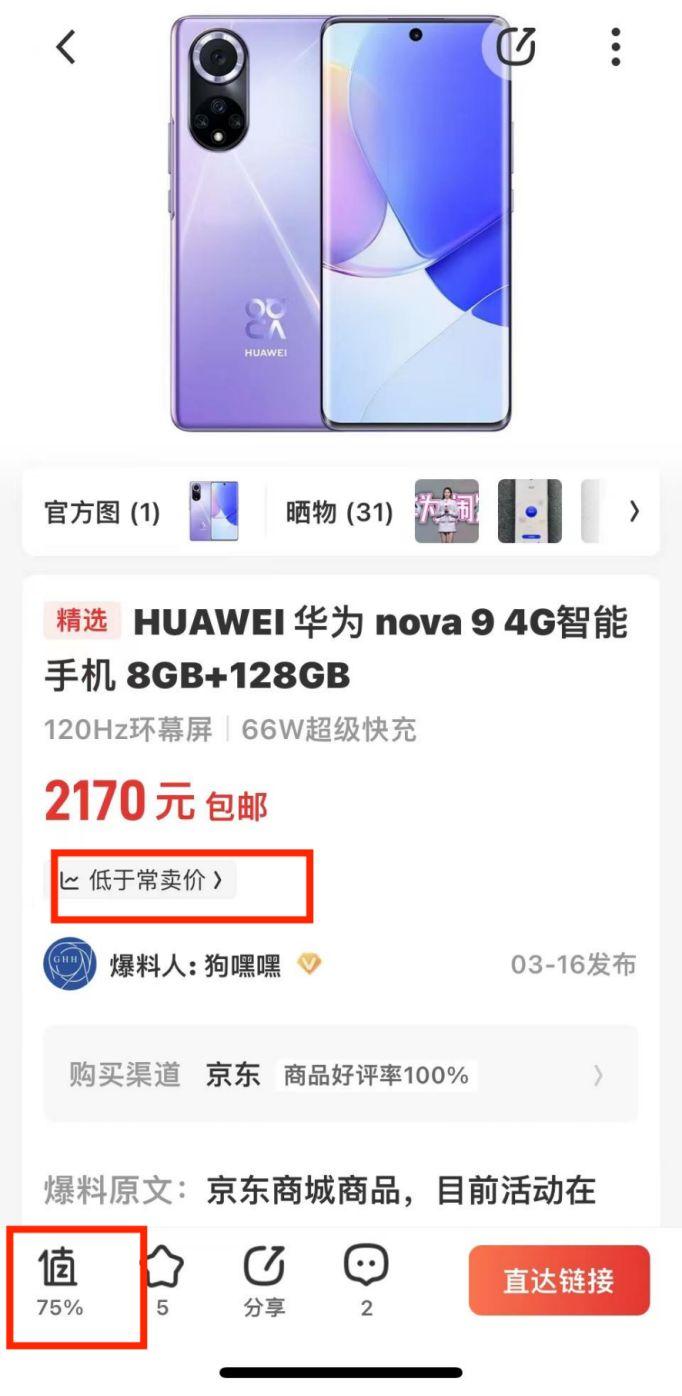Add this deal to favorites via star
Screen dimensions: 682x1396
click(162, 1280)
